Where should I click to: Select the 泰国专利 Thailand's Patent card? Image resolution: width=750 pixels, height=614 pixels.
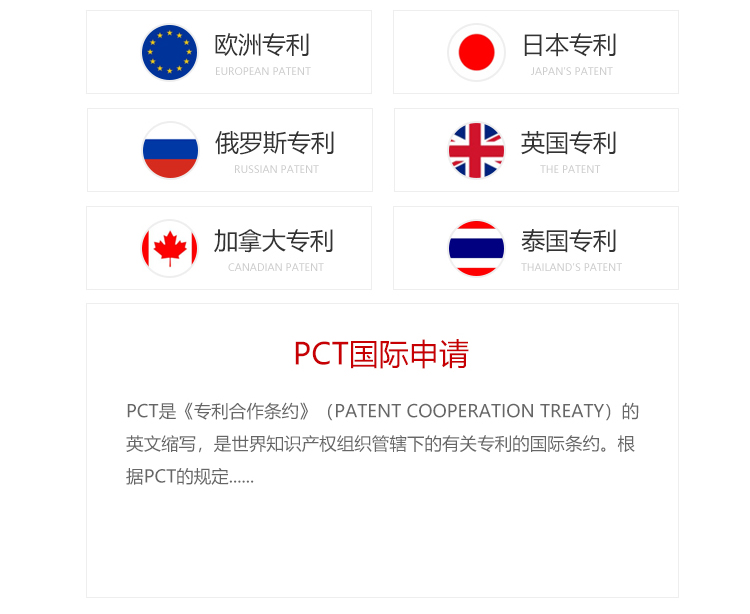(536, 249)
